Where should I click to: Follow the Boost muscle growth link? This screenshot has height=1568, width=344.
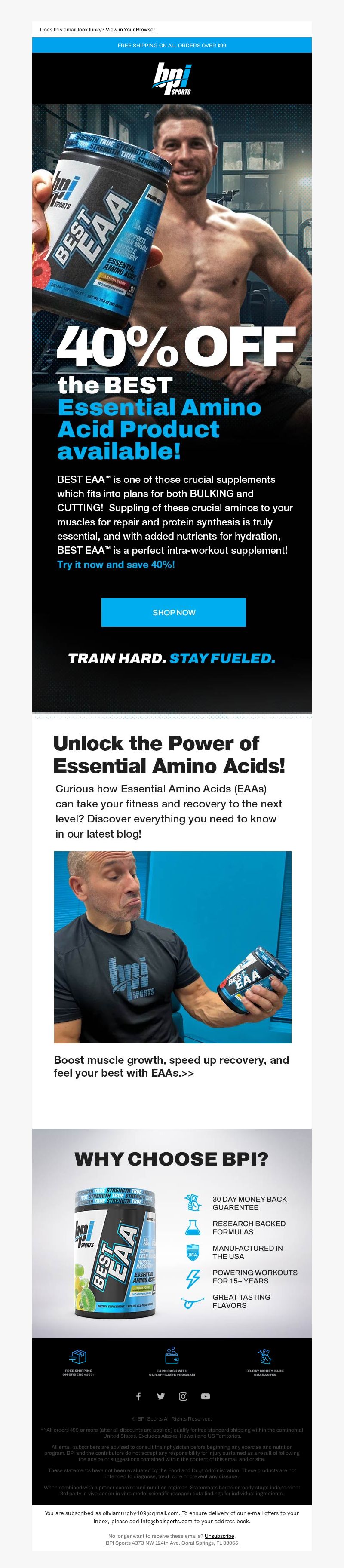pyautogui.click(x=171, y=1066)
